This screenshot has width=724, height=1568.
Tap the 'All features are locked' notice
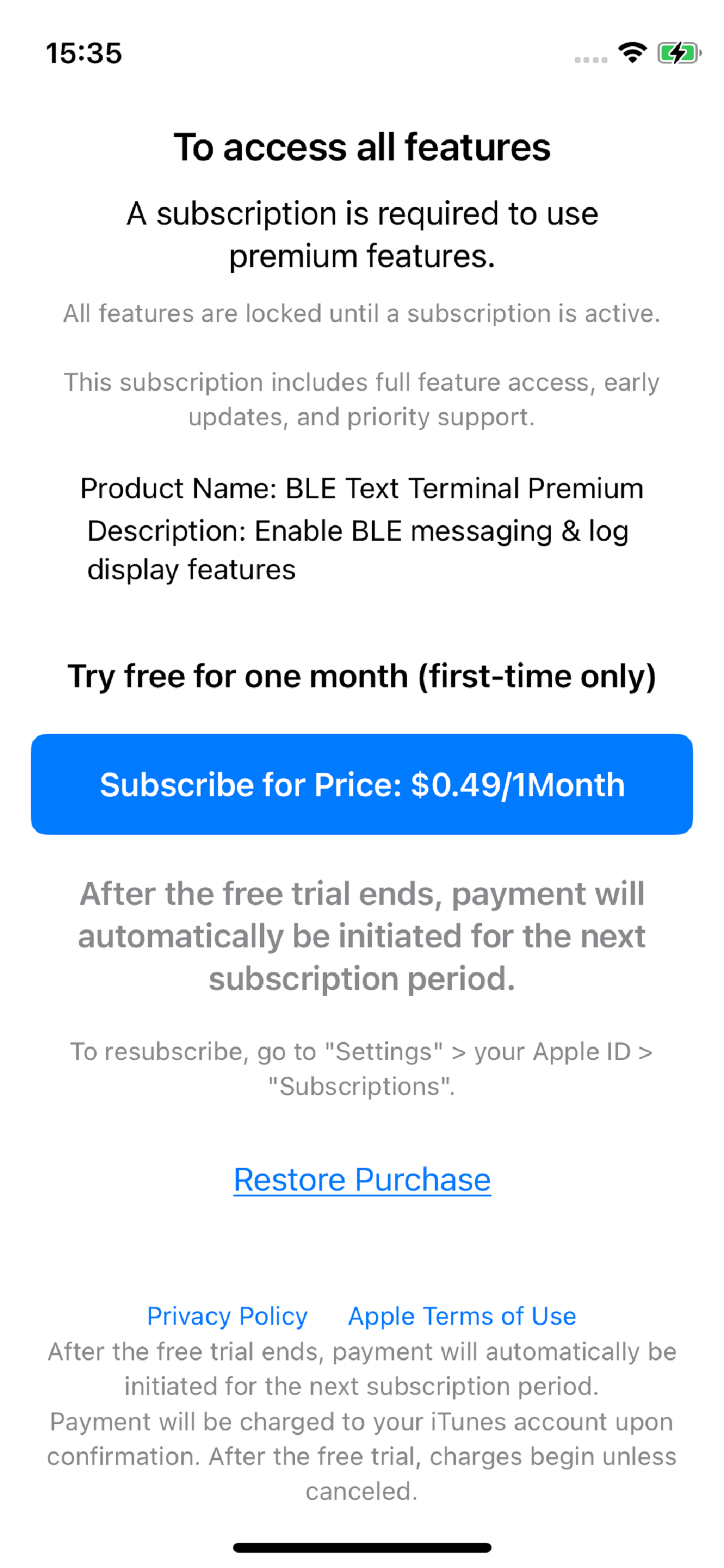pyautogui.click(x=362, y=314)
